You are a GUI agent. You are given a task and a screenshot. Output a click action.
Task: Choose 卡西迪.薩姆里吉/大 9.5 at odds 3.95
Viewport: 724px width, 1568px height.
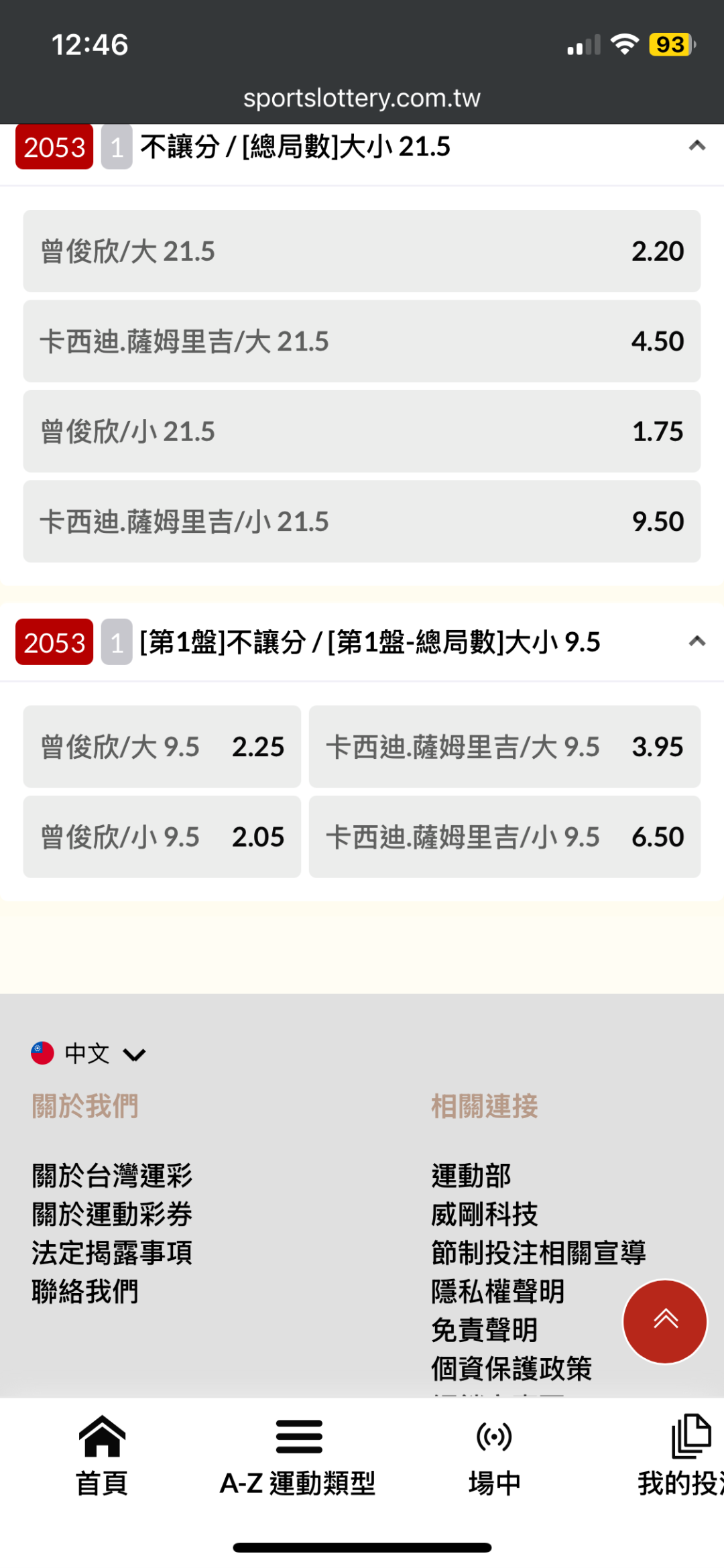coord(505,746)
